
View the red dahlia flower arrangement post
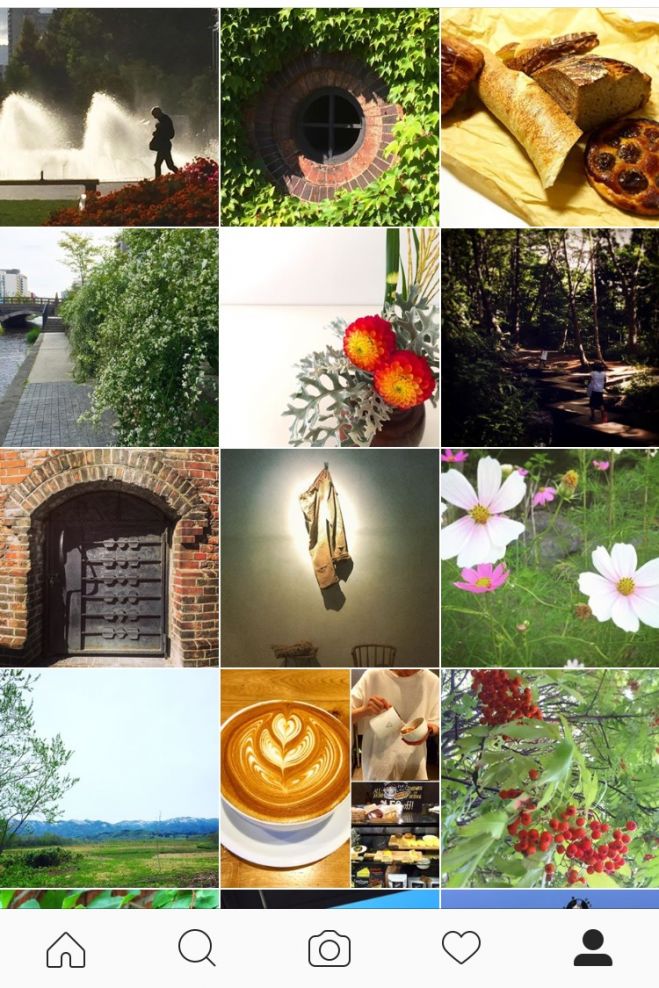coord(329,337)
